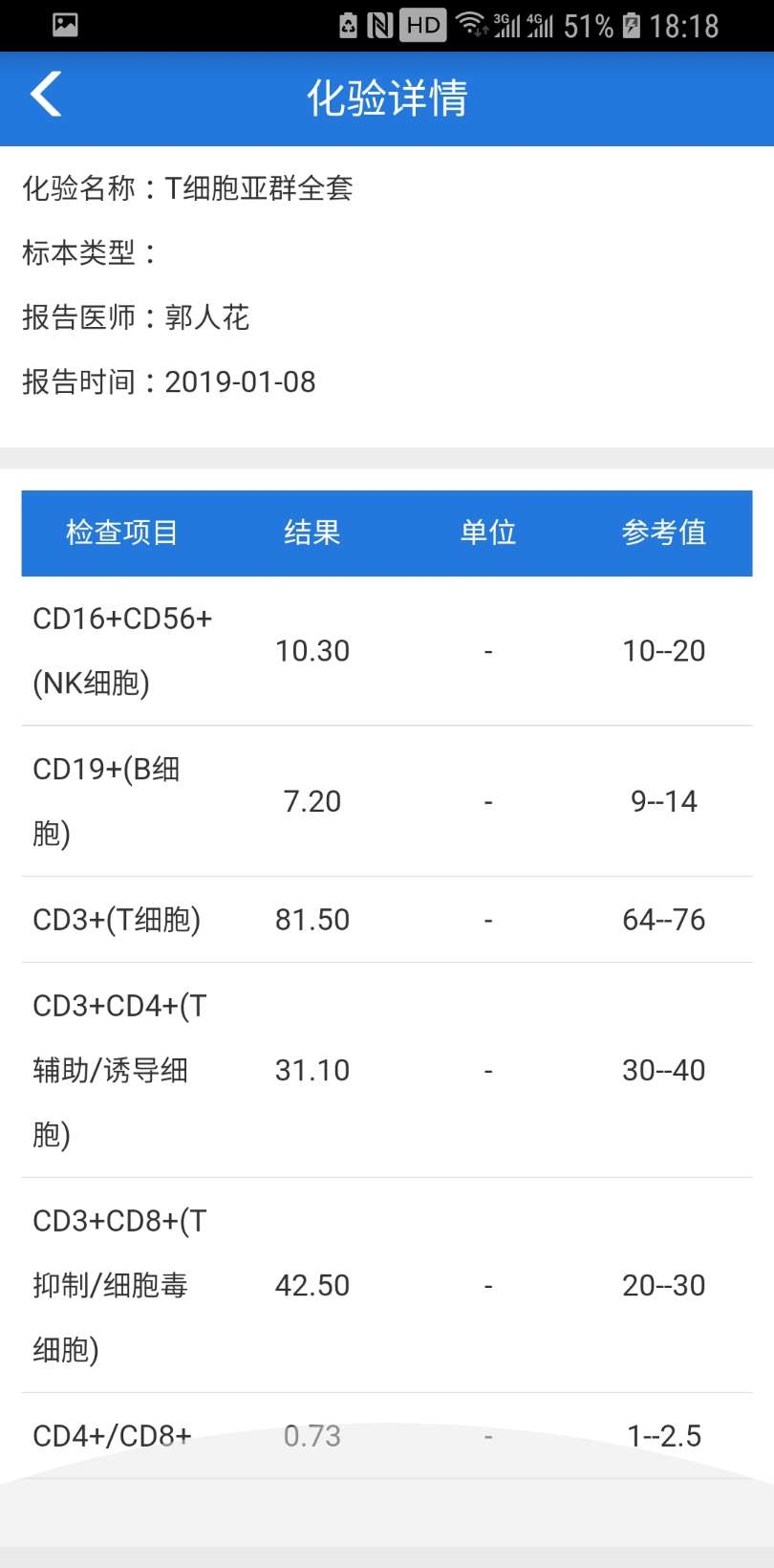Tap the 单位 column header
The width and height of the screenshot is (774, 1568).
pos(486,534)
